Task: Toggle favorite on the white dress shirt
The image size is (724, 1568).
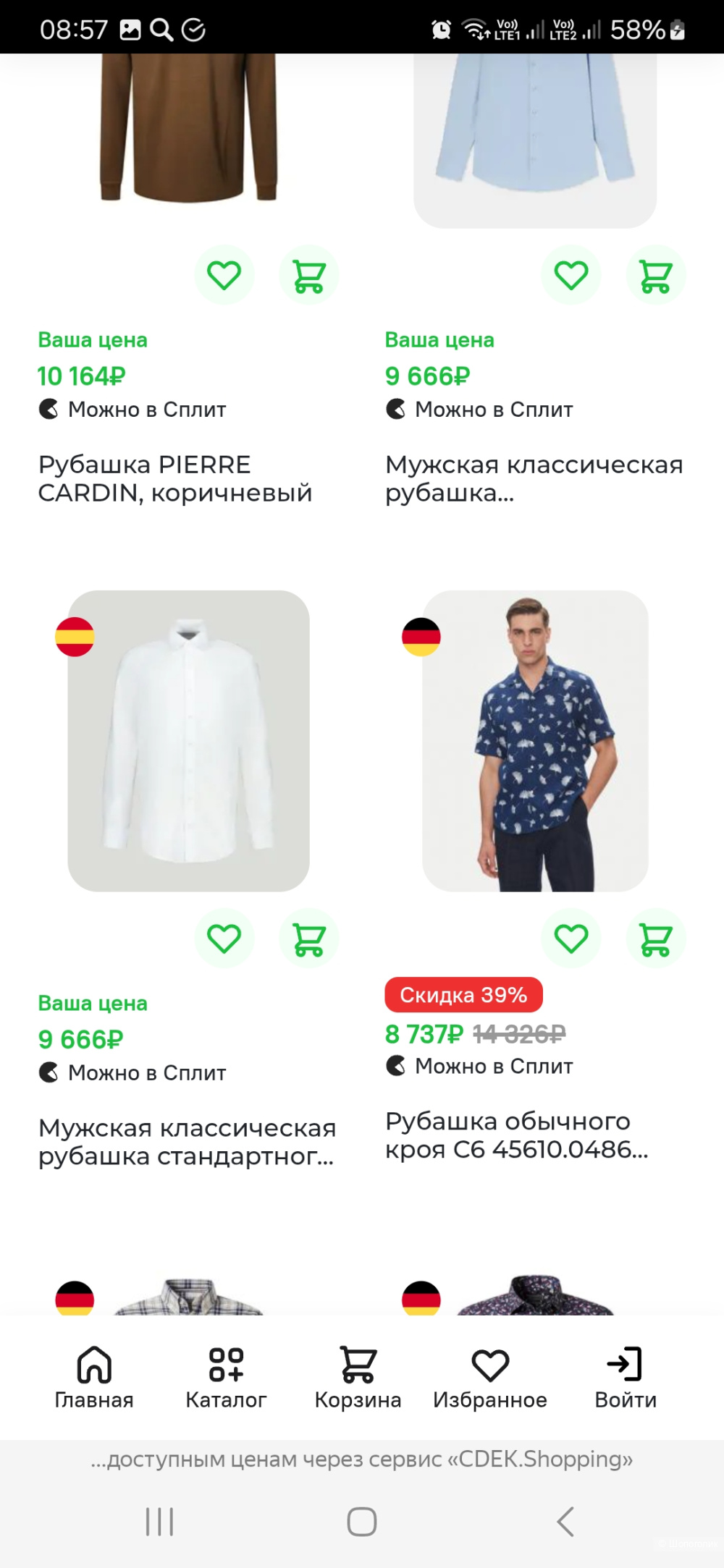Action: pyautogui.click(x=224, y=937)
